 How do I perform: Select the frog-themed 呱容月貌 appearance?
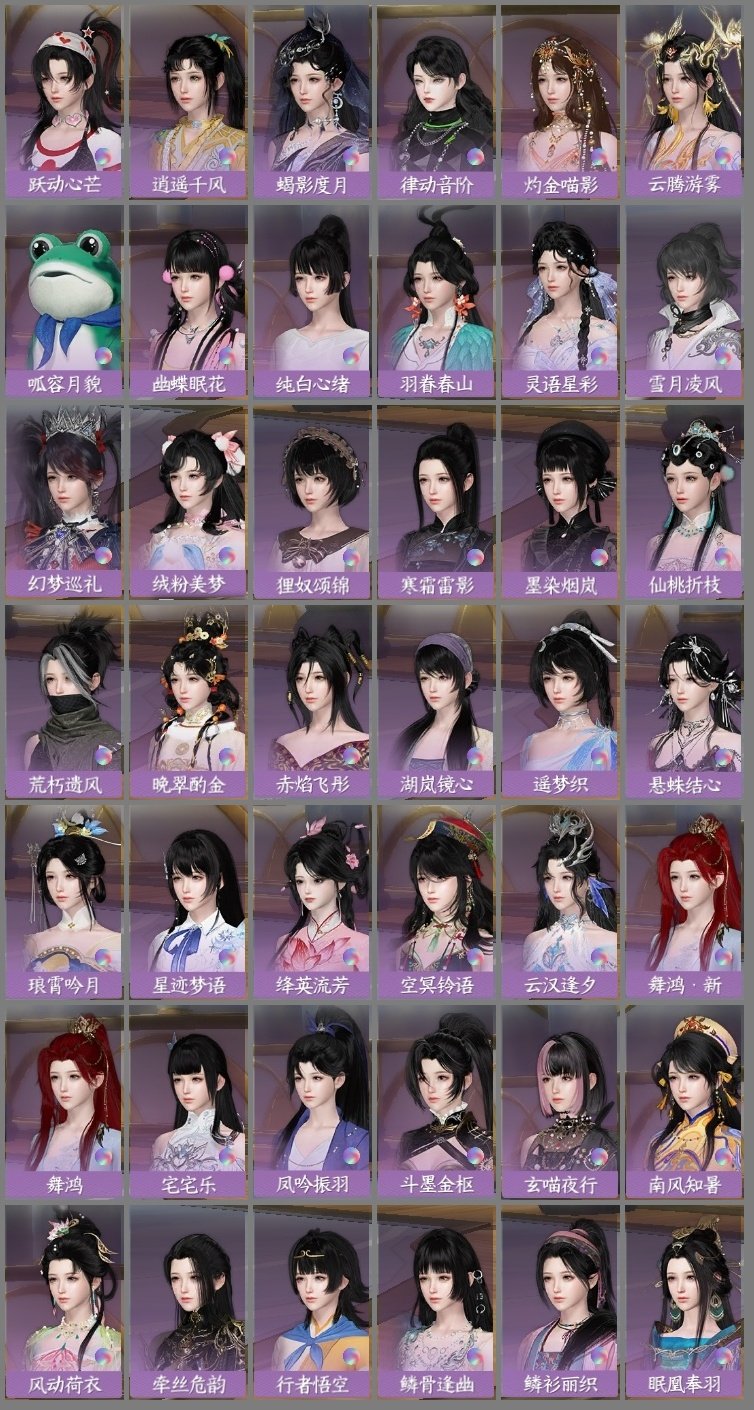(63, 290)
